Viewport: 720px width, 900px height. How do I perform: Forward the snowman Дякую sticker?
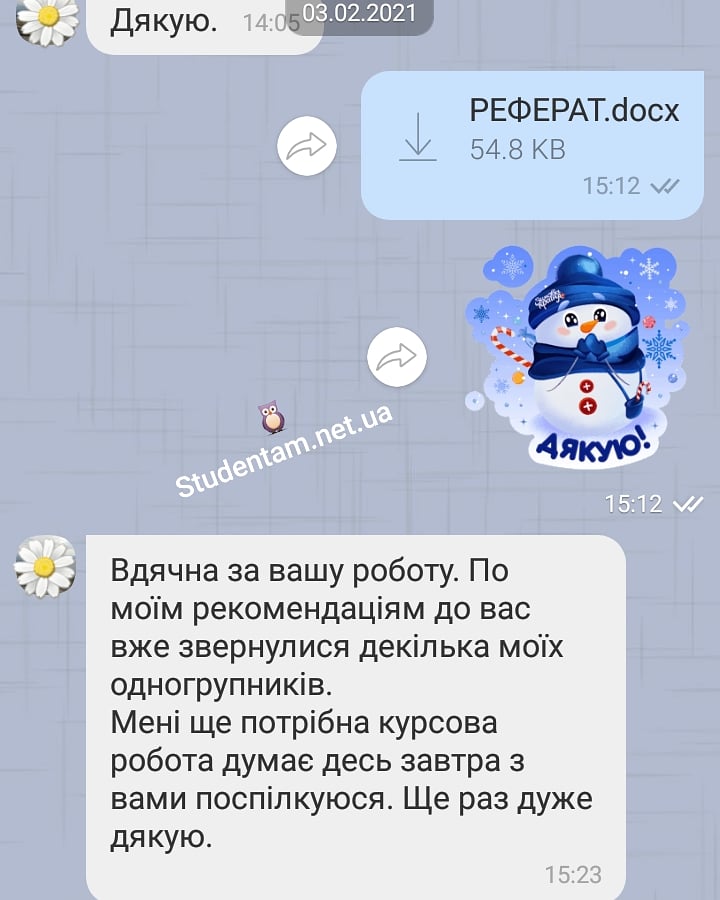[x=397, y=356]
